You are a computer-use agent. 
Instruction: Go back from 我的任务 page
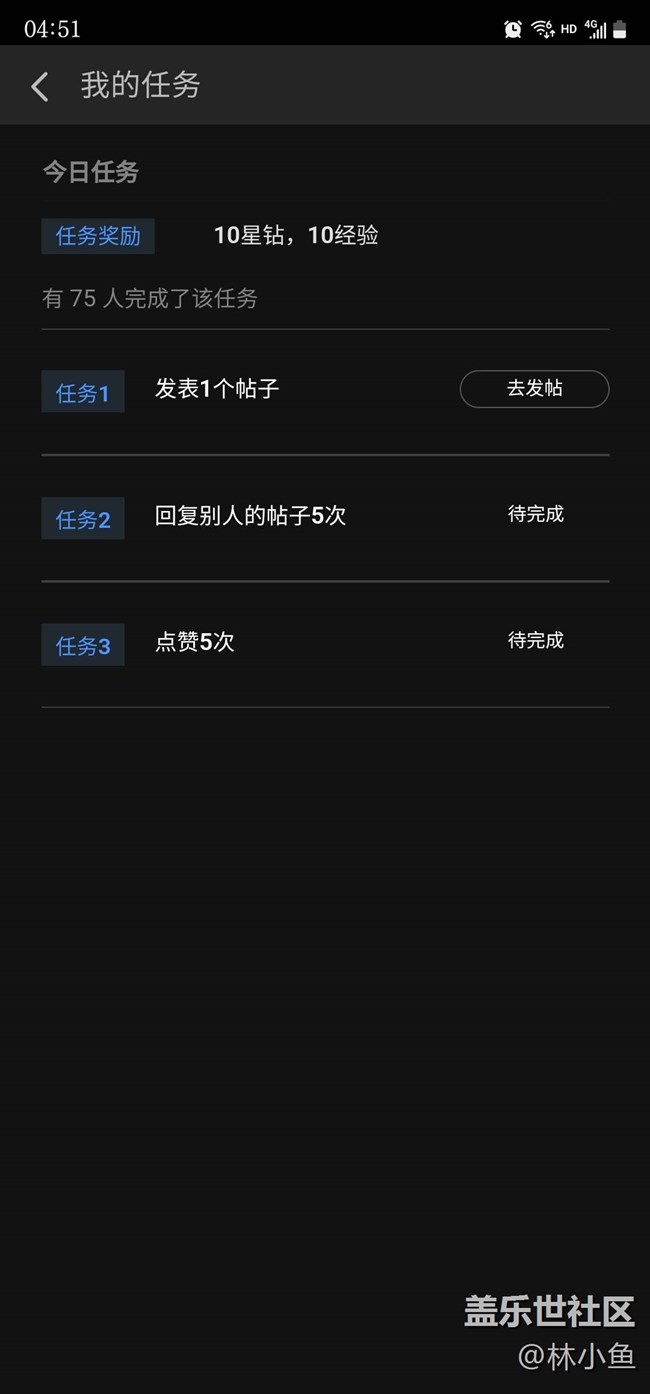point(40,87)
